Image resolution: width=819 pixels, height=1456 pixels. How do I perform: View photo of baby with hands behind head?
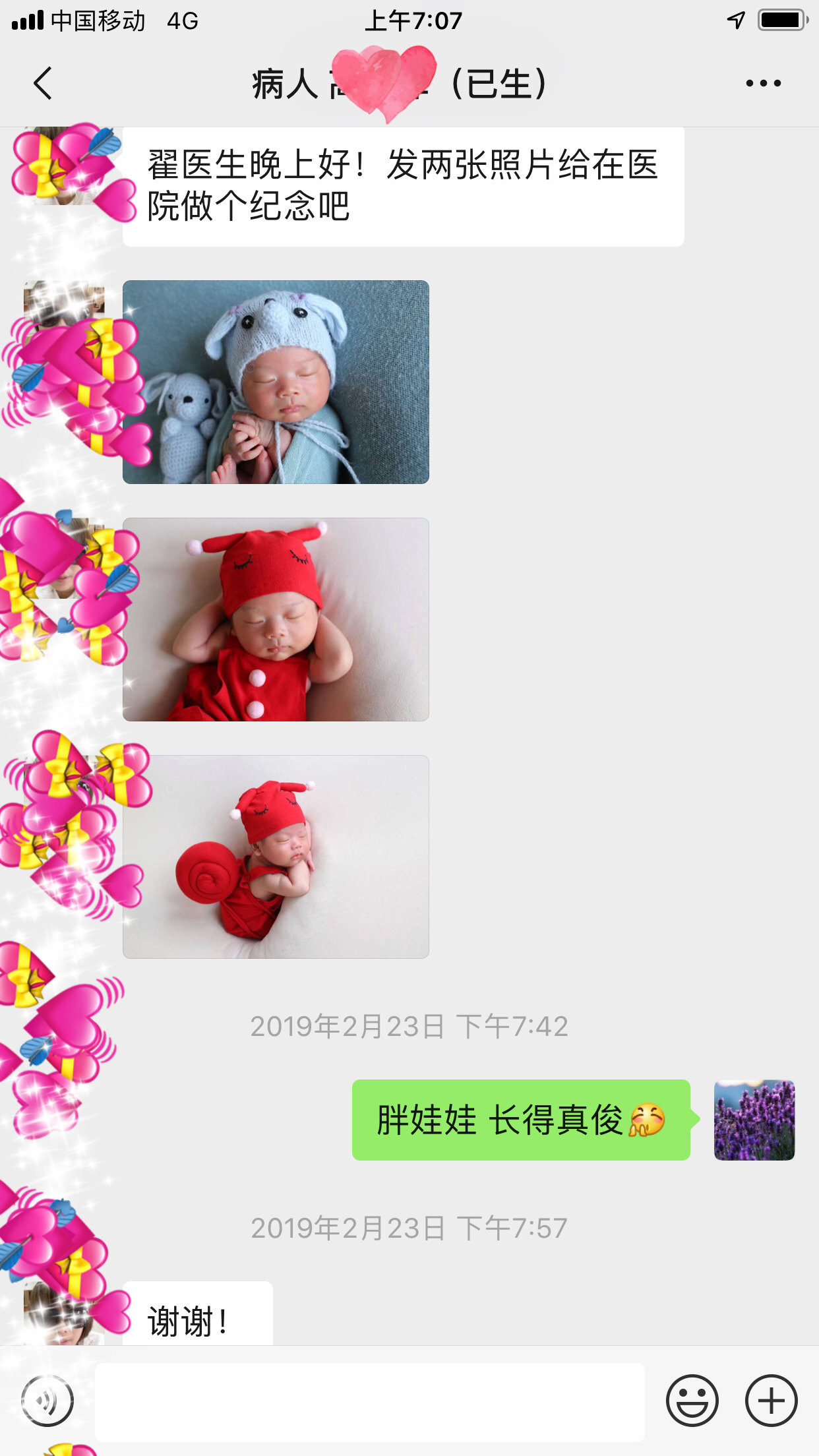point(276,619)
